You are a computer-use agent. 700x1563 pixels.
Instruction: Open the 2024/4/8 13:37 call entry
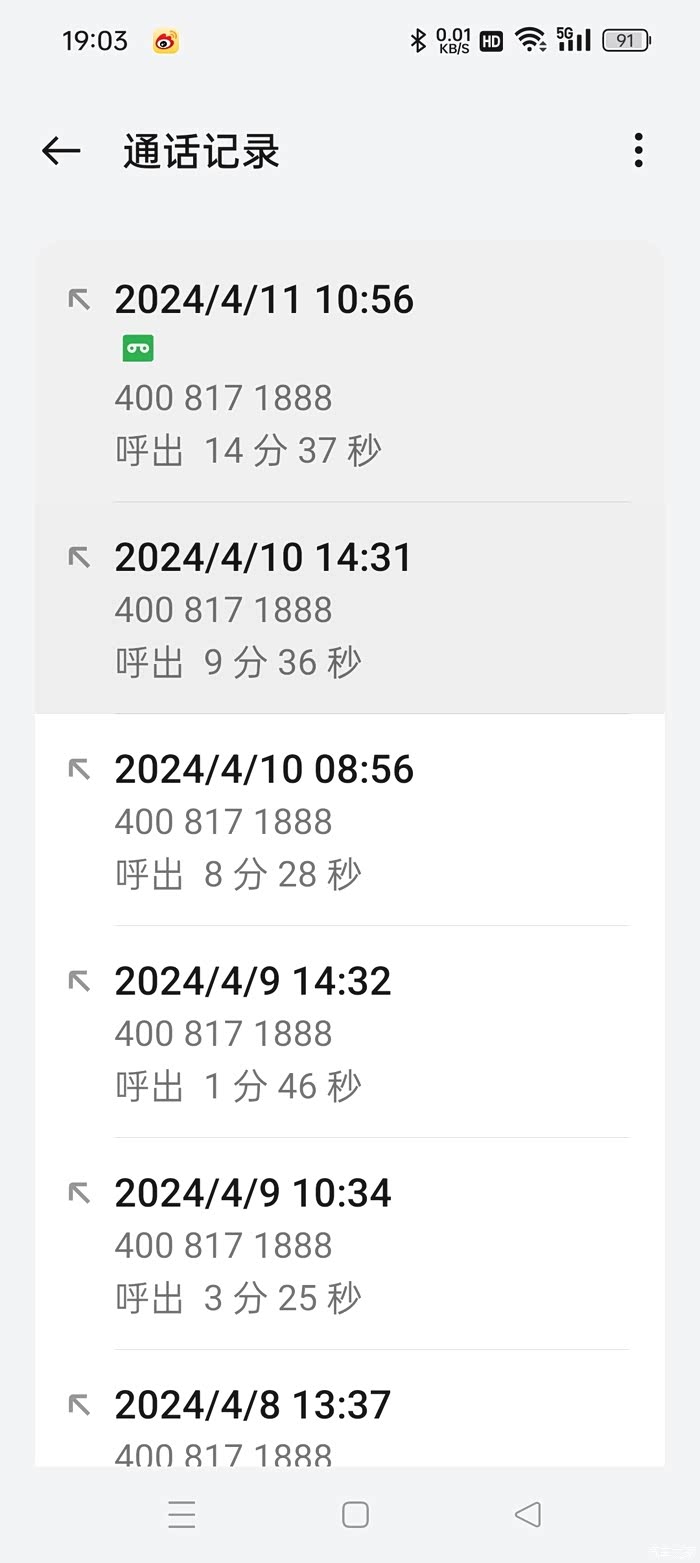(350, 1425)
